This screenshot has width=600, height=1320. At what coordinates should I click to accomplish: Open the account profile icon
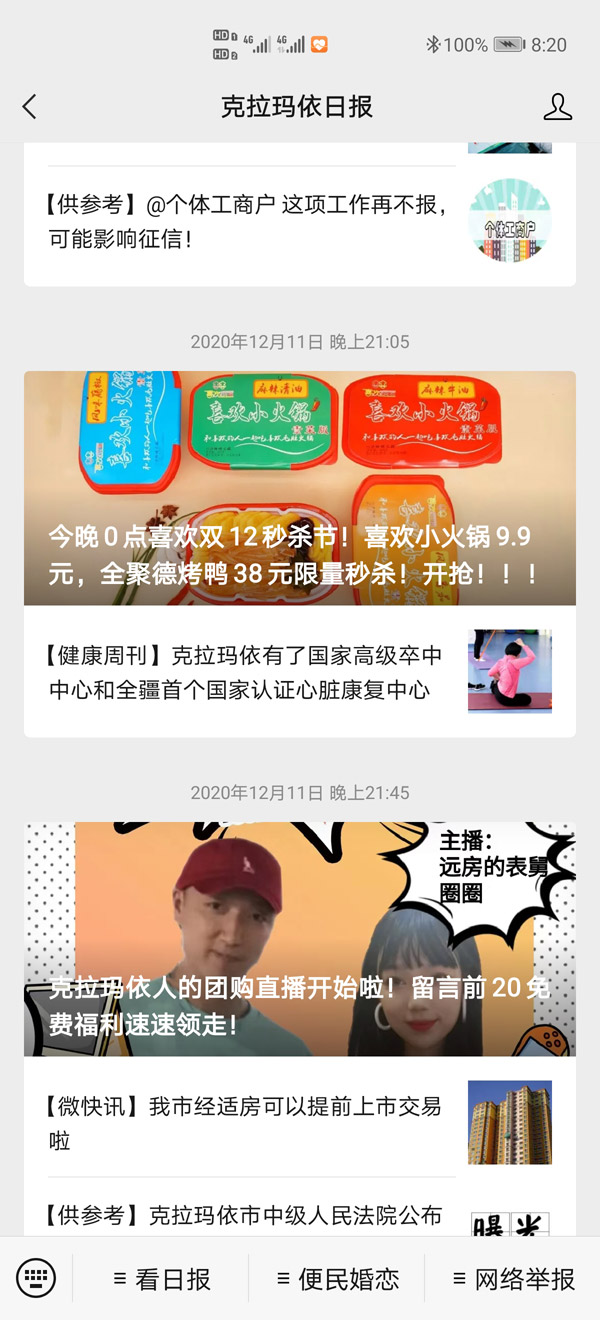[557, 107]
